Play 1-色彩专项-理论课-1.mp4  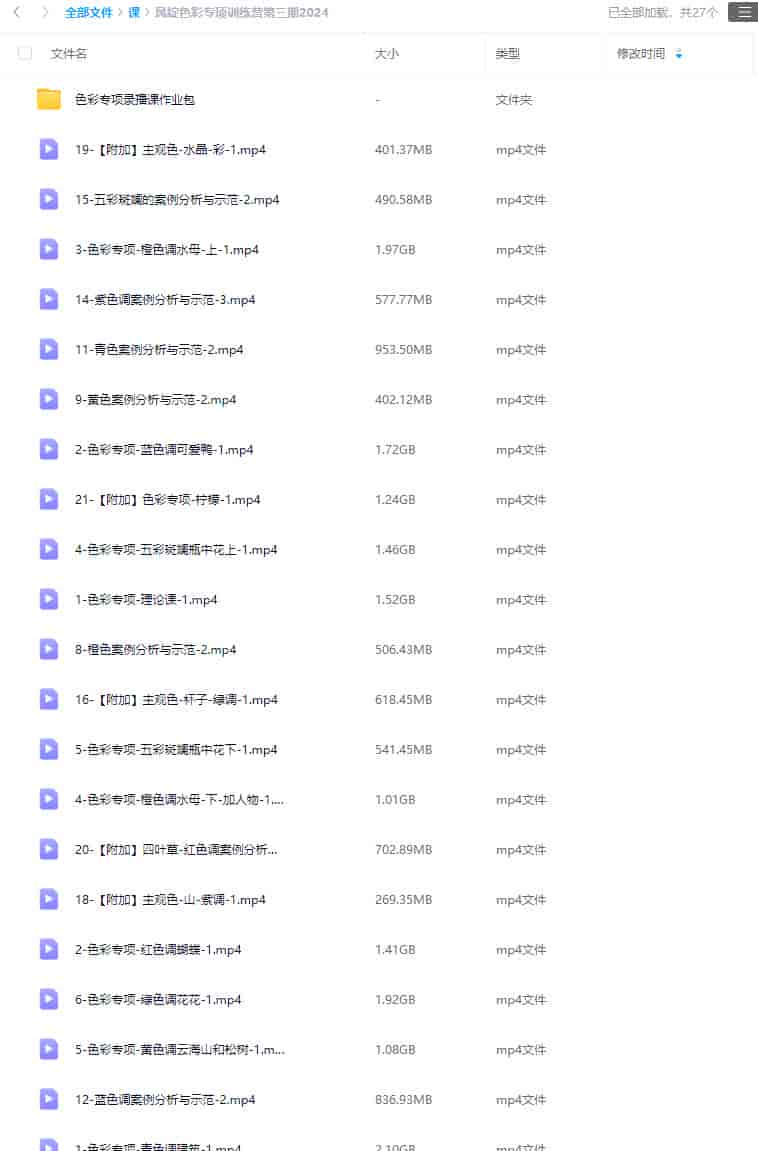146,600
